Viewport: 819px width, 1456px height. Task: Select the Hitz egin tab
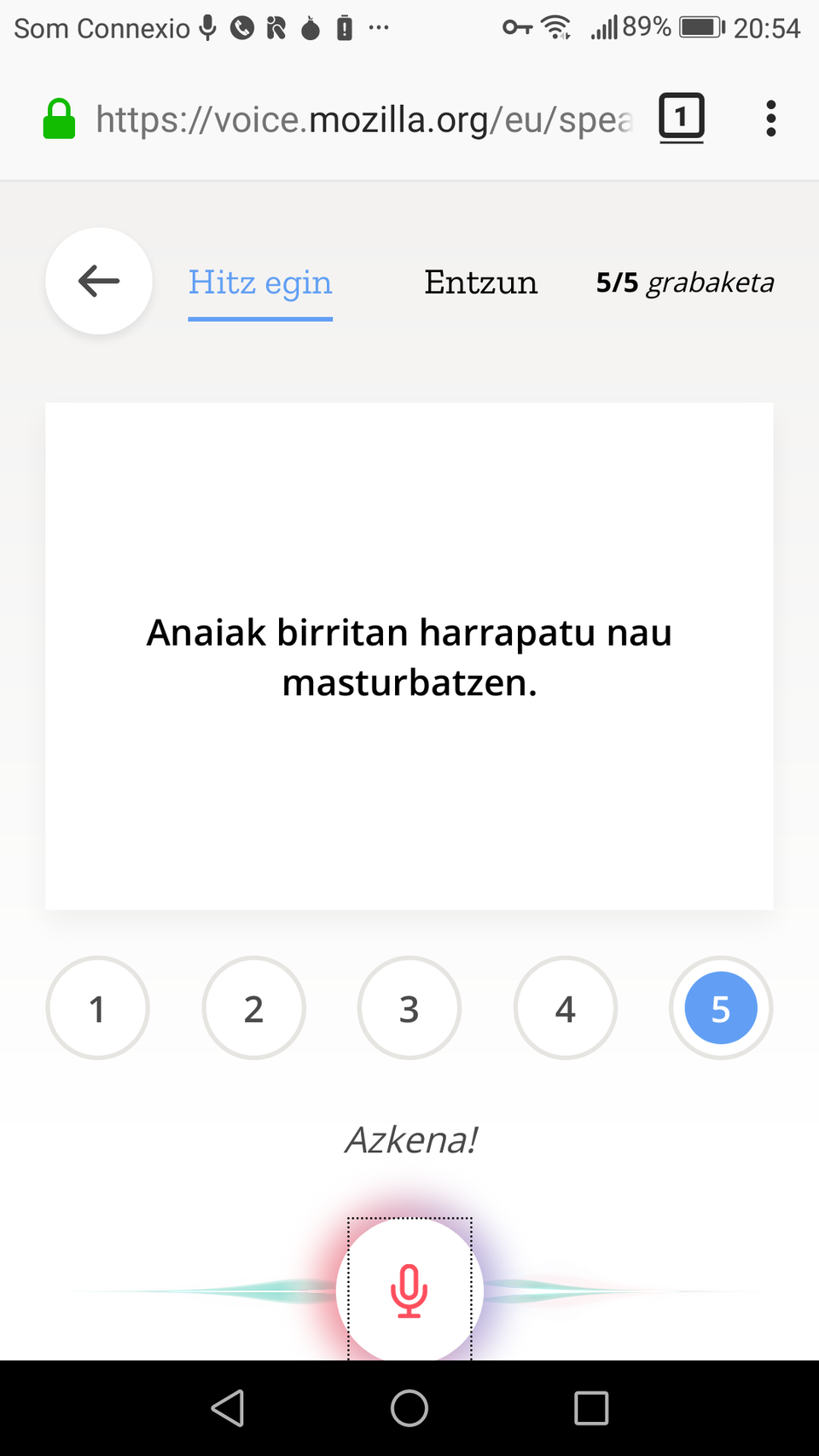260,282
